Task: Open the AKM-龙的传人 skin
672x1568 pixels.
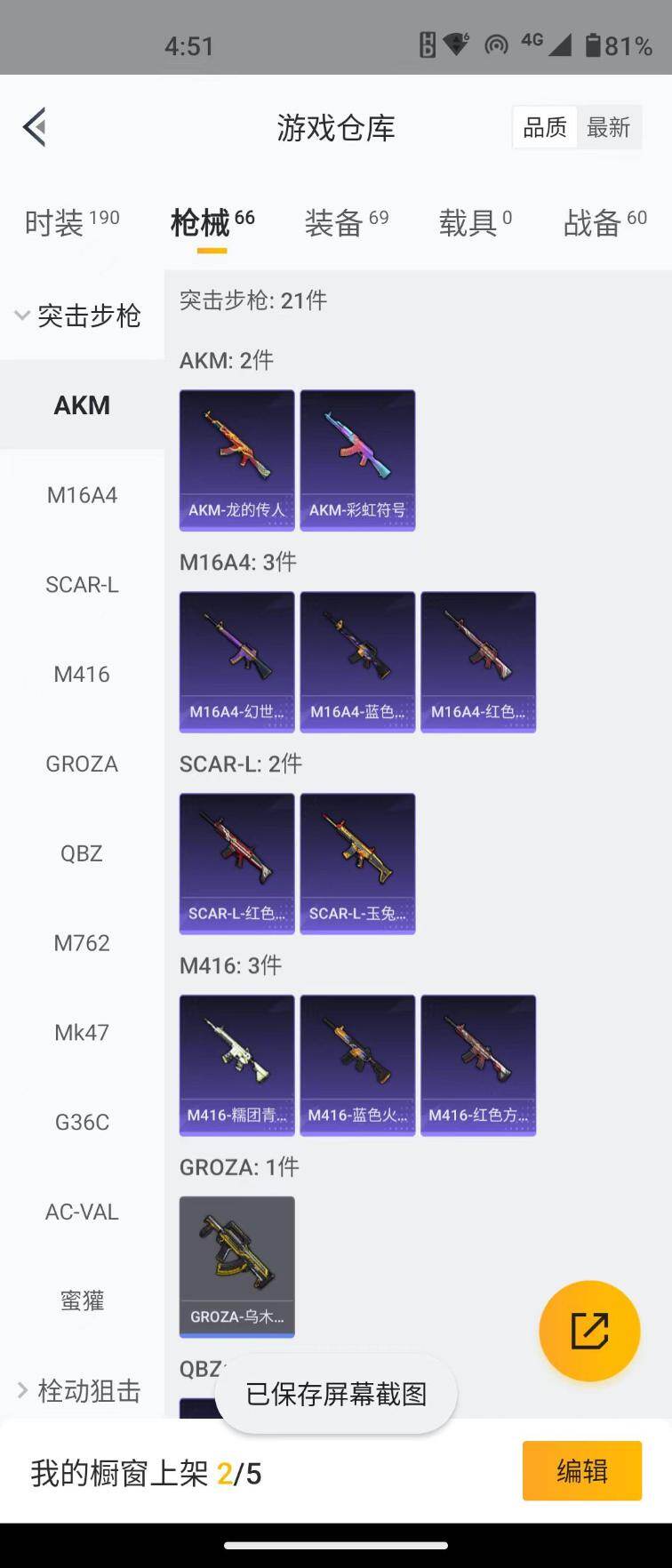Action: pyautogui.click(x=237, y=460)
